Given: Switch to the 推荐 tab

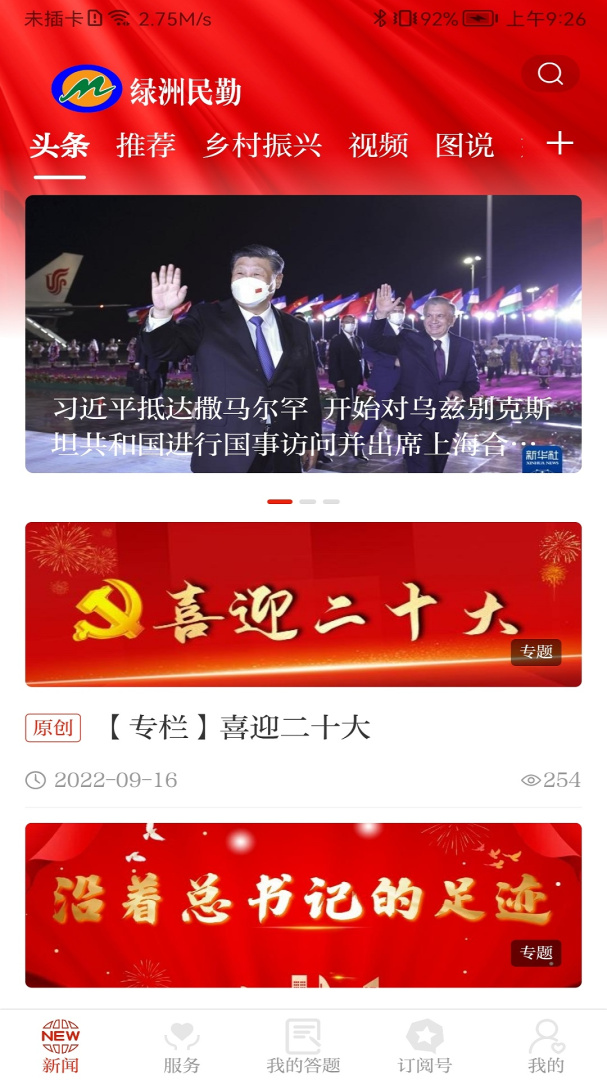Looking at the screenshot, I should pyautogui.click(x=146, y=146).
